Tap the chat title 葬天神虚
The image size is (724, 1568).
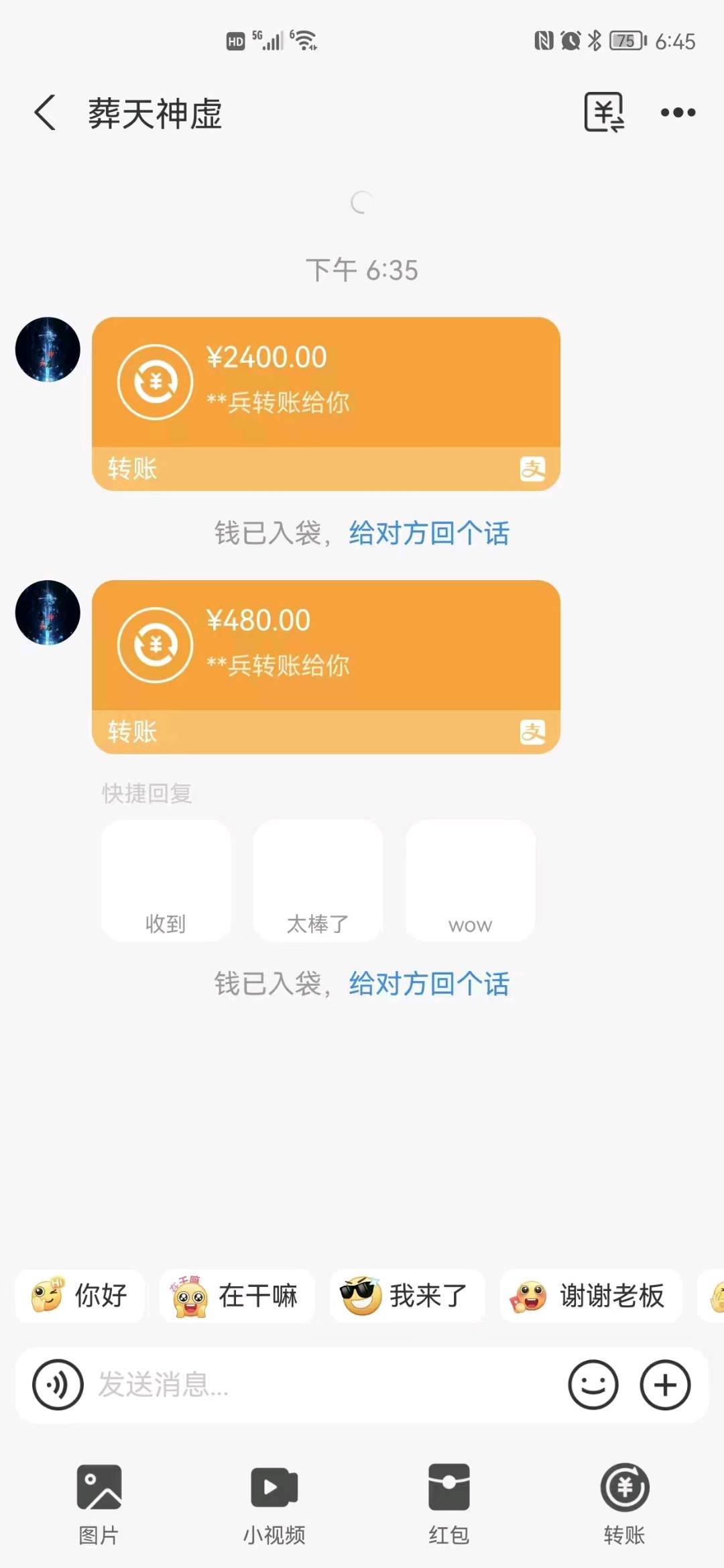tap(156, 114)
